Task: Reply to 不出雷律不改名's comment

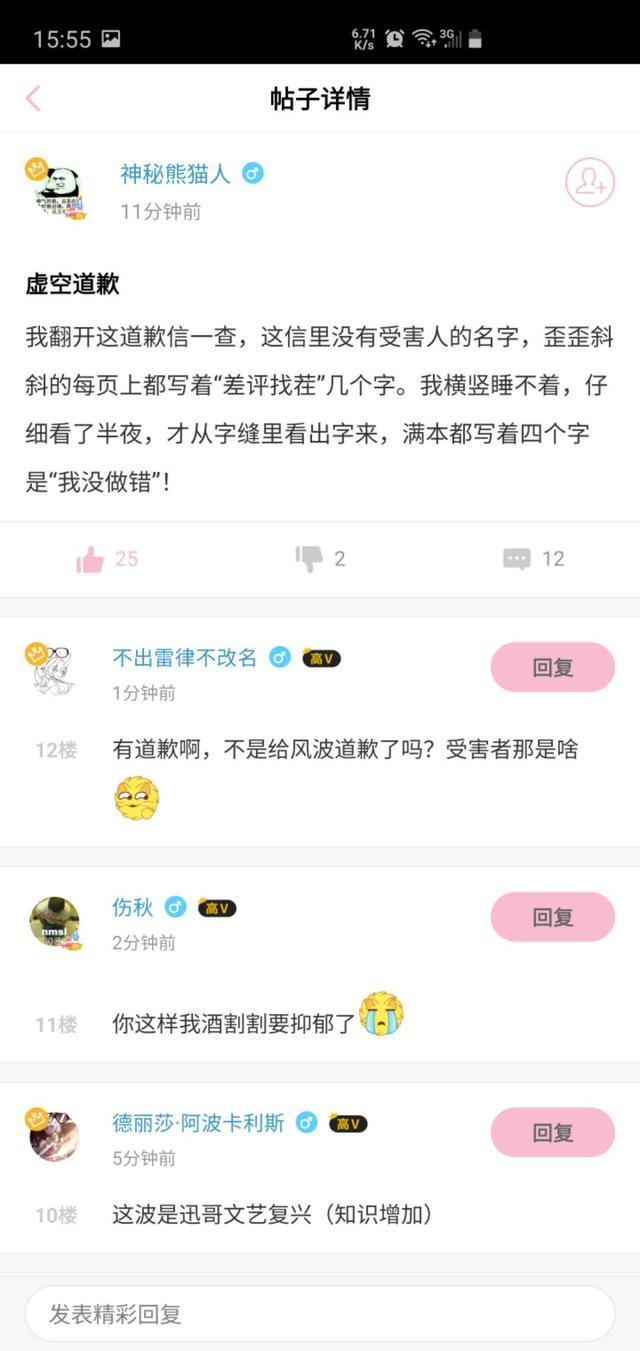Action: coord(552,667)
